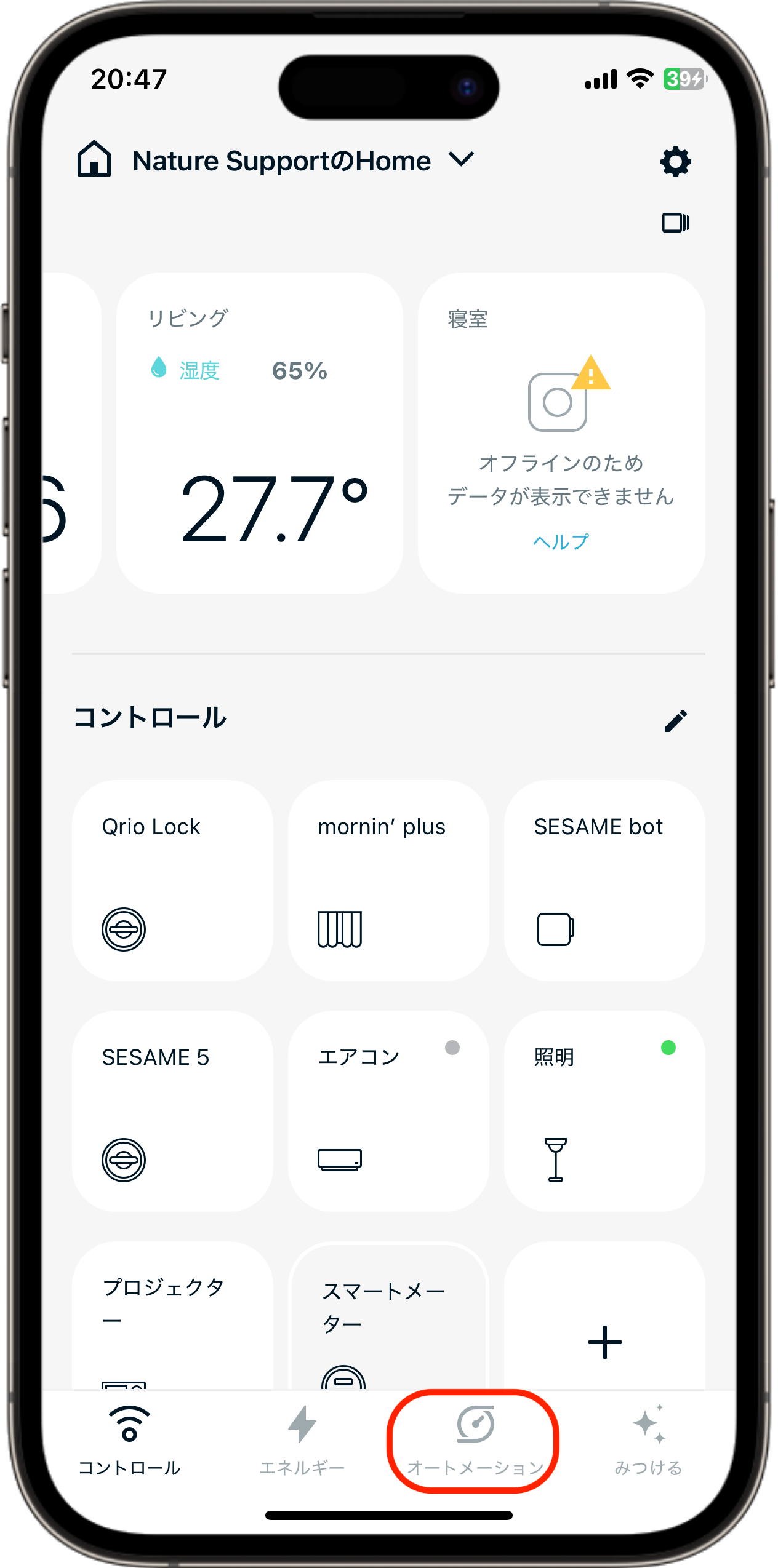
Task: Expand the Nature SupportのHome dropdown
Action: (461, 160)
